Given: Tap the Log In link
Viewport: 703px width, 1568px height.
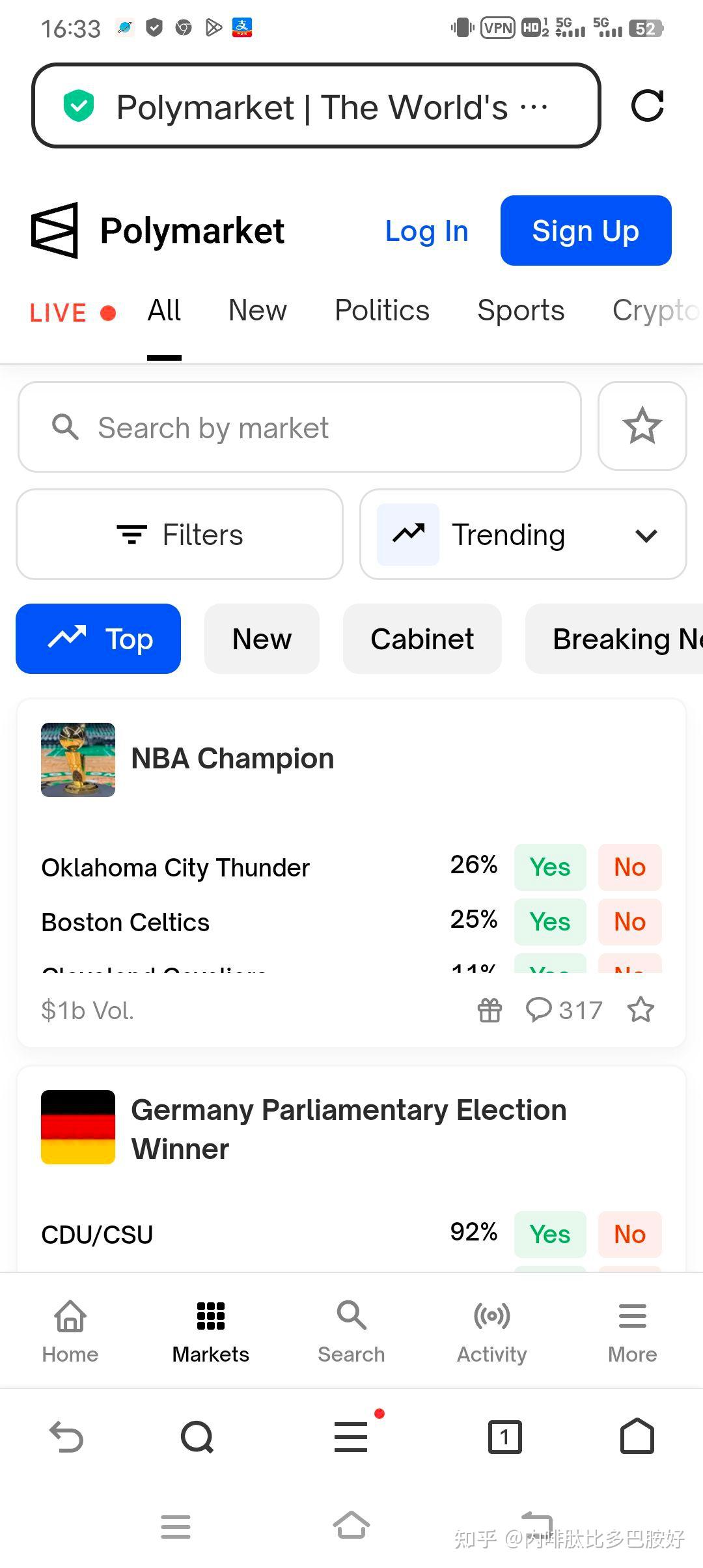Looking at the screenshot, I should click(x=426, y=231).
